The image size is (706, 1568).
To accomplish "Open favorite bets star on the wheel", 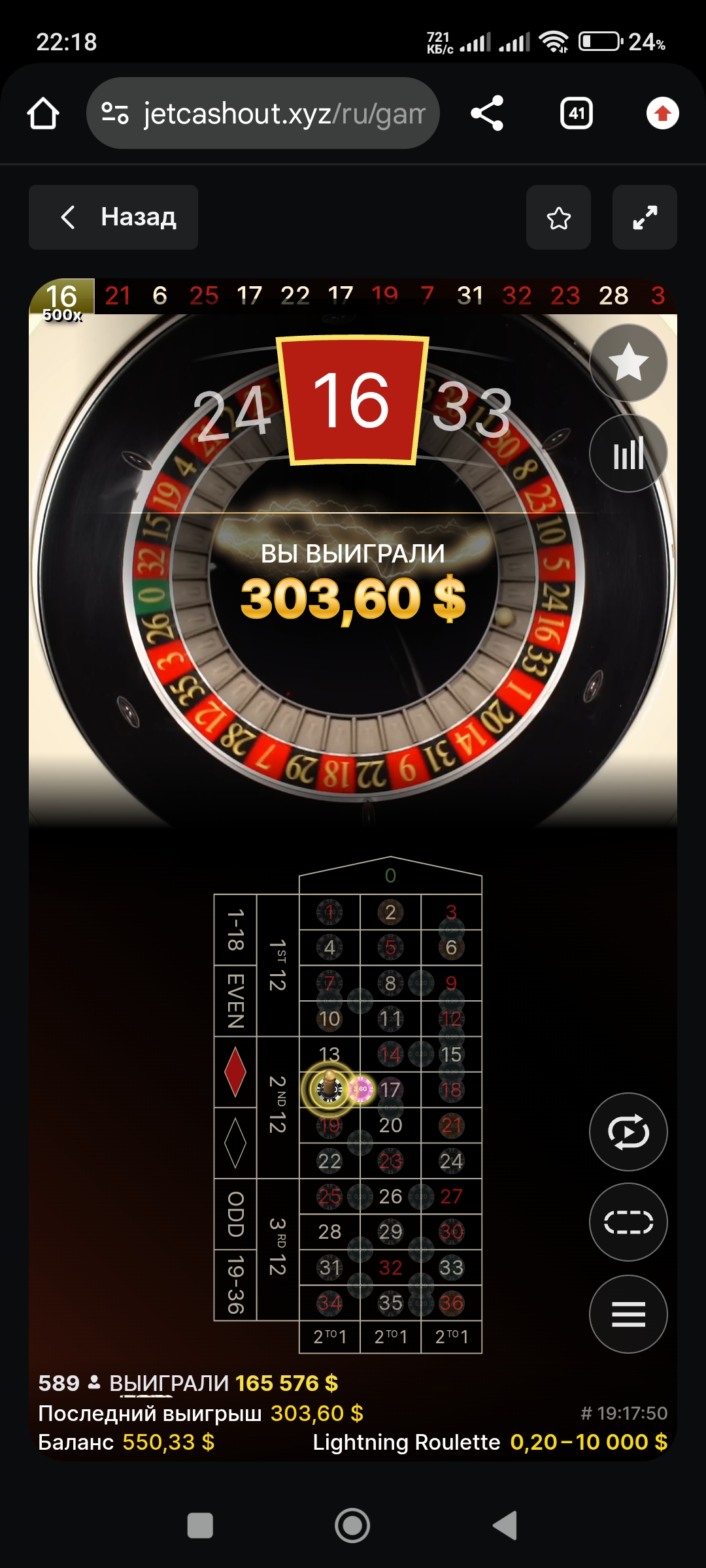I will (x=628, y=363).
